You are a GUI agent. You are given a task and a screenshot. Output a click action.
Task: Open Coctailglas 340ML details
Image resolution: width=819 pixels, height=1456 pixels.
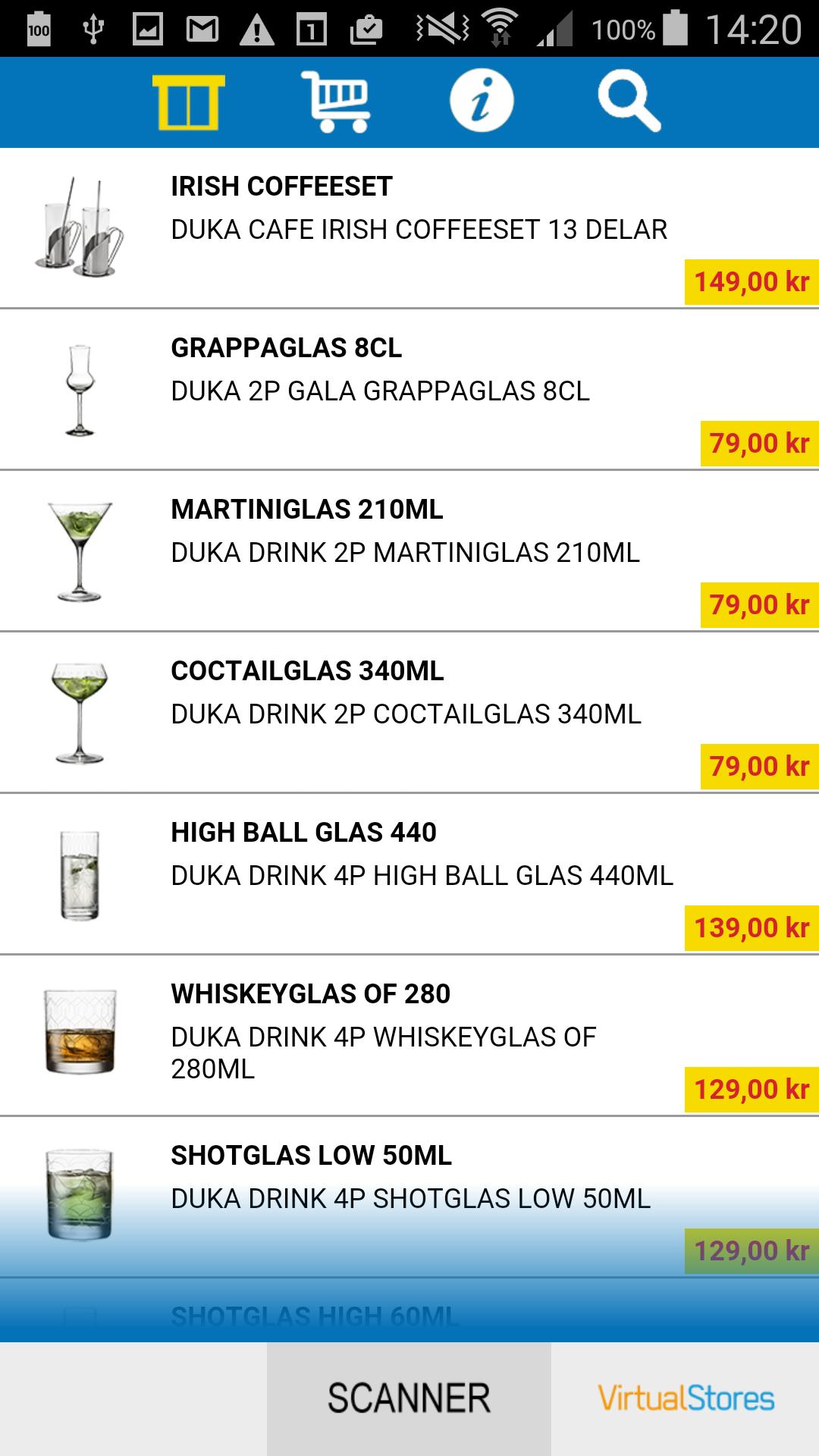pos(409,712)
